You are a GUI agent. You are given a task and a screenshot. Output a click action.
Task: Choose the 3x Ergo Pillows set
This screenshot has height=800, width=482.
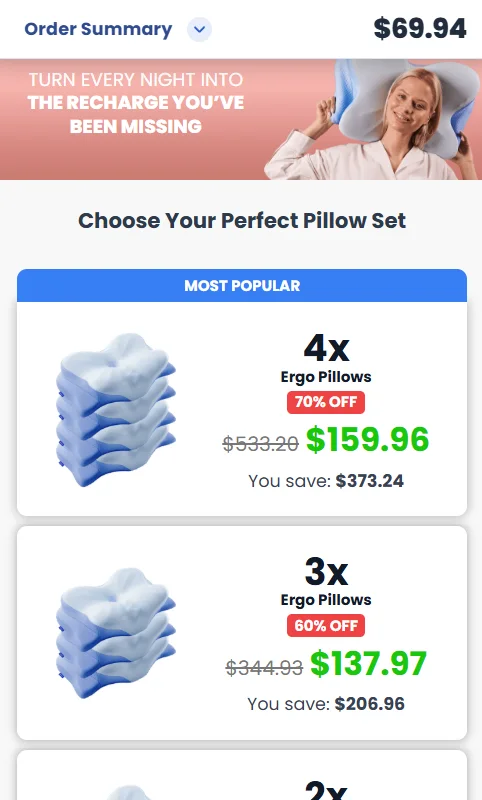click(x=242, y=633)
